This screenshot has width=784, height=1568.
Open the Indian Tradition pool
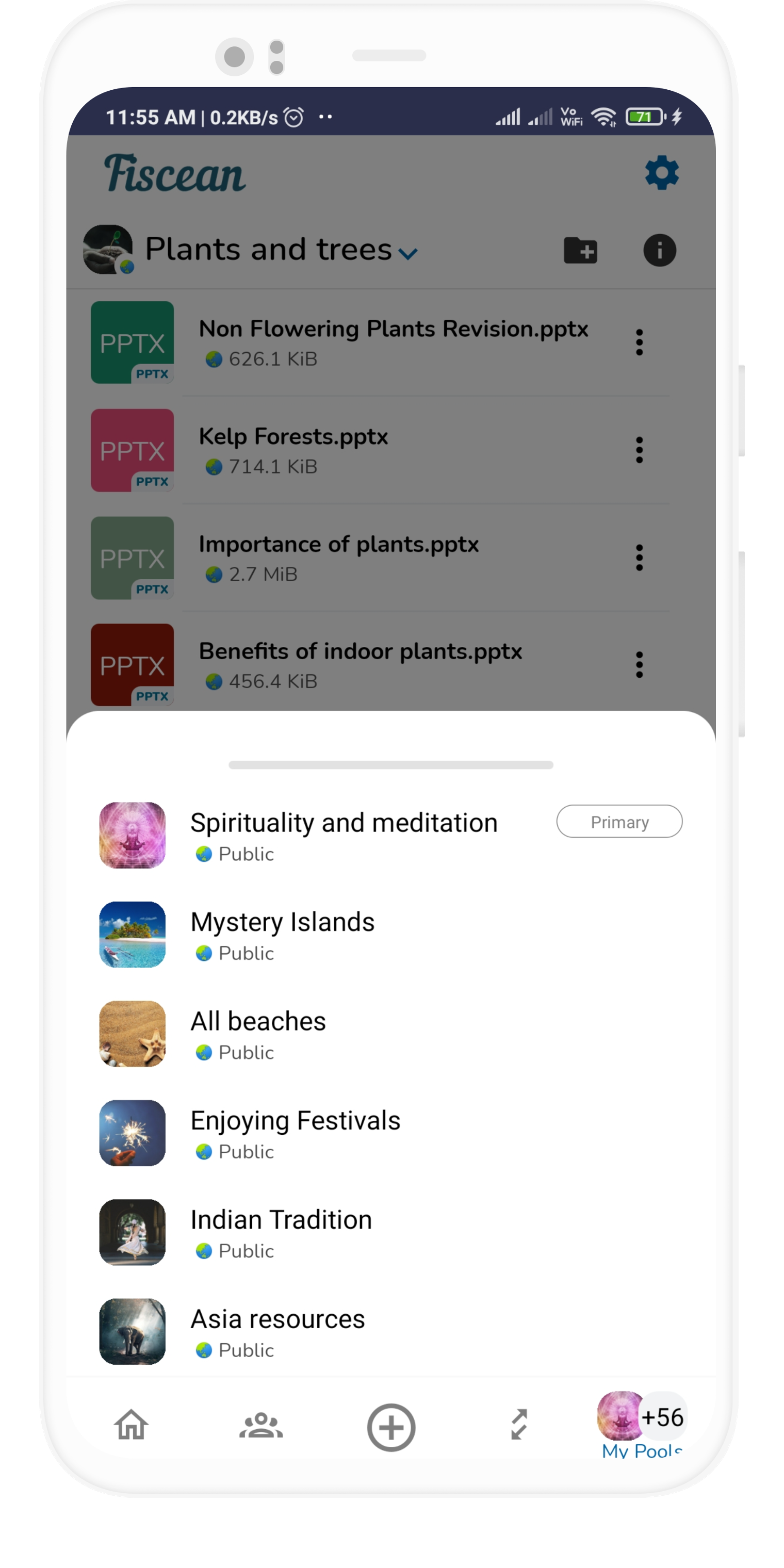(281, 1231)
